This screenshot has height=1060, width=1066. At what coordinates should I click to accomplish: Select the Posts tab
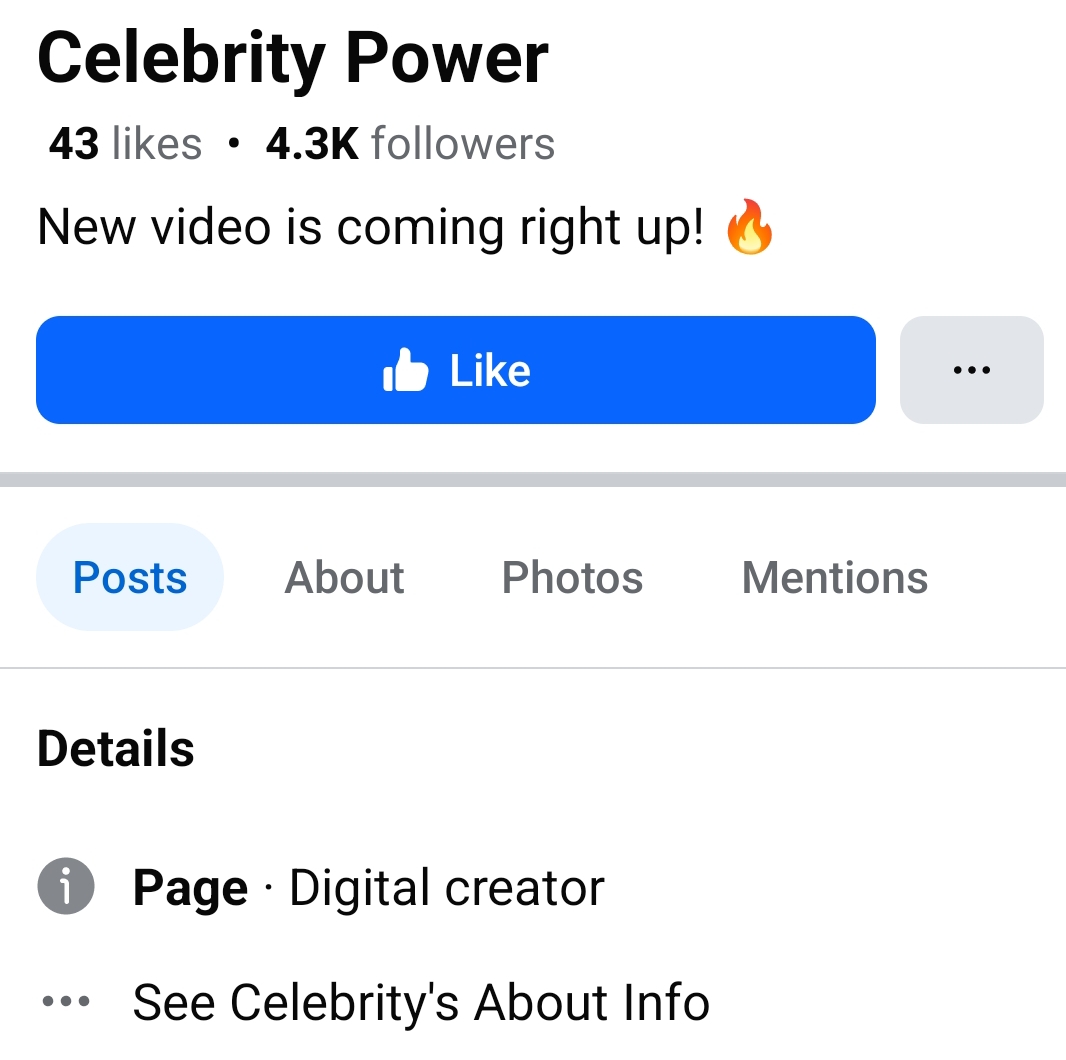130,578
